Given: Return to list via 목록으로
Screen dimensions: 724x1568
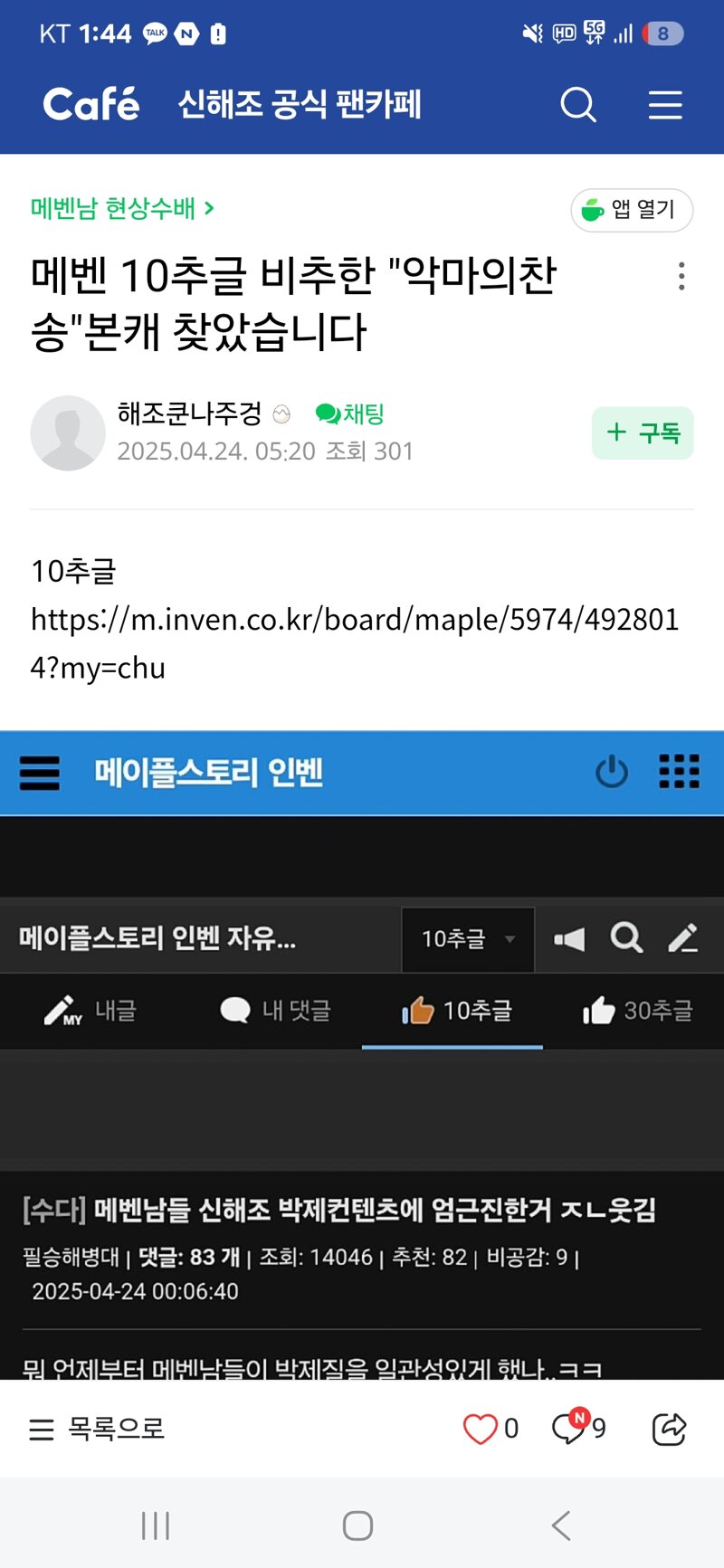Looking at the screenshot, I should pyautogui.click(x=97, y=1429).
